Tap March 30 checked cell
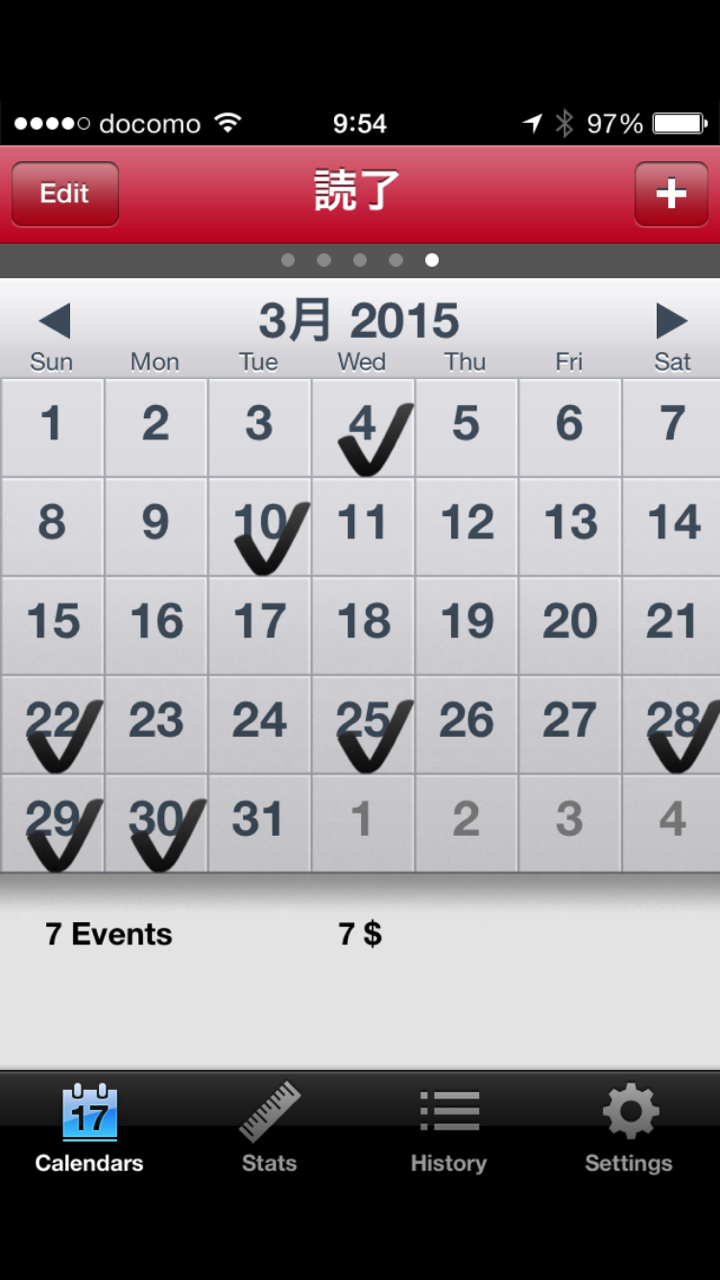720x1280 pixels. click(x=157, y=823)
